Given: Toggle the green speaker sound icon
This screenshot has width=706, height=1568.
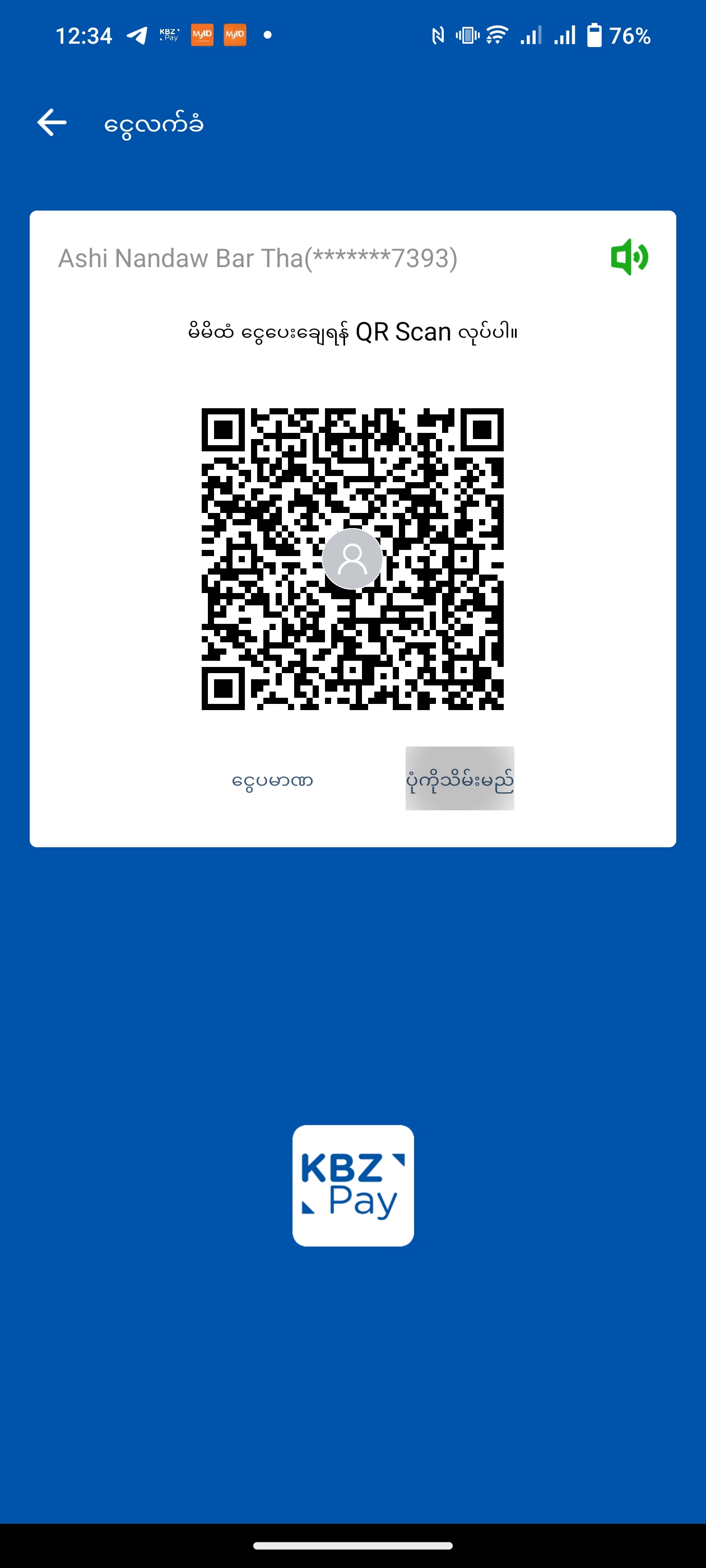Looking at the screenshot, I should 629,257.
